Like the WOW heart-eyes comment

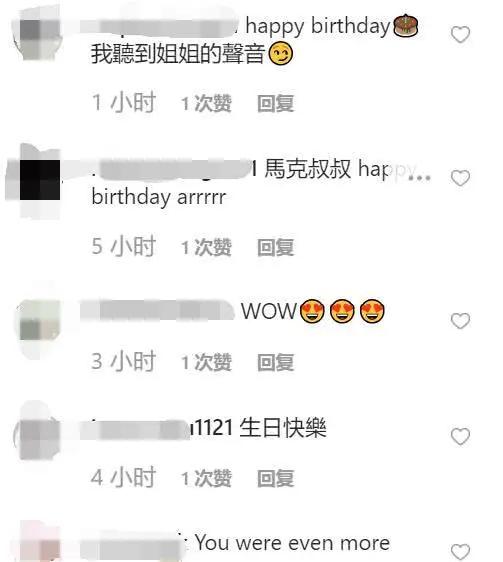tap(460, 320)
